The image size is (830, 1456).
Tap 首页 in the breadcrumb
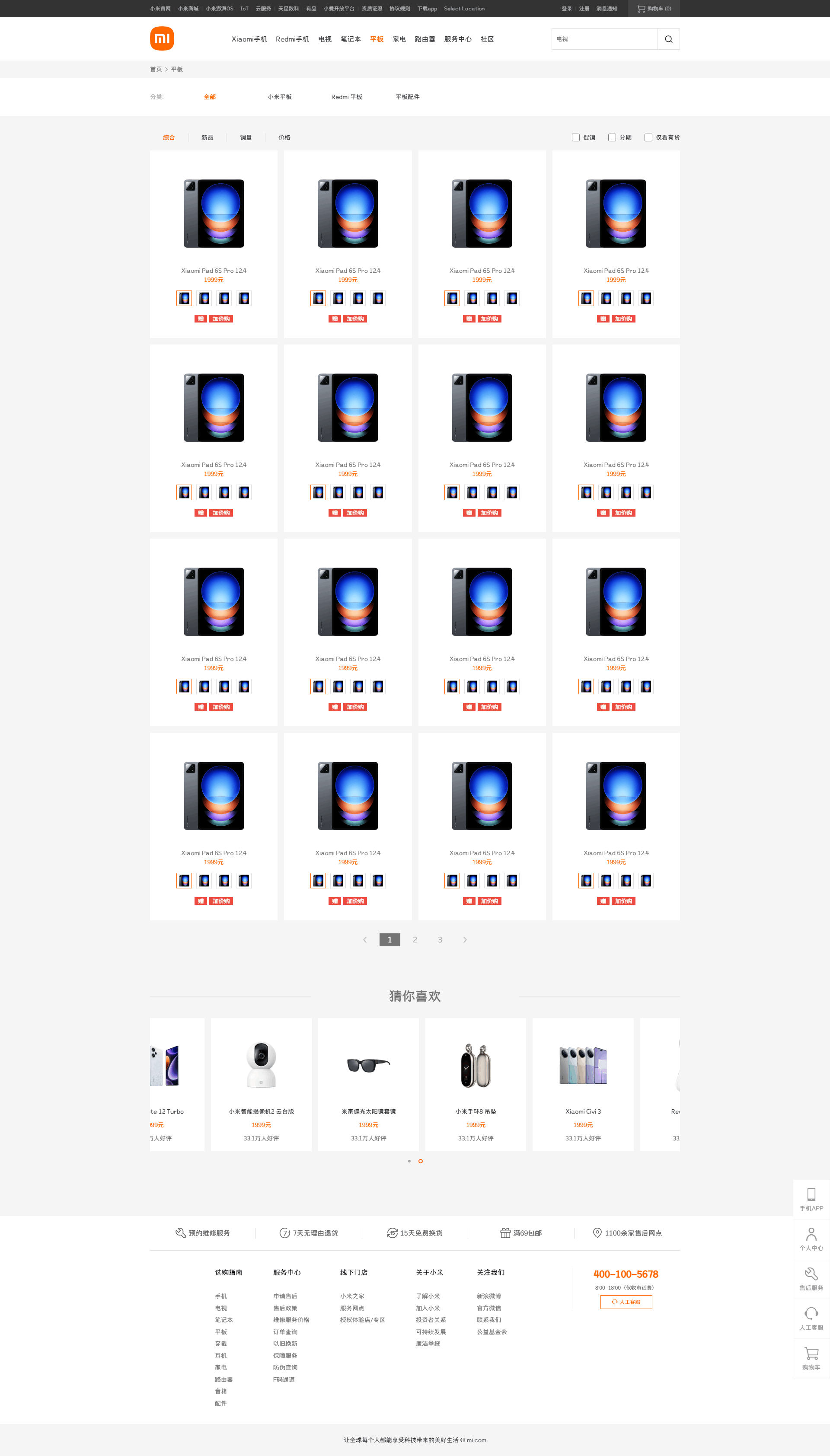[156, 69]
